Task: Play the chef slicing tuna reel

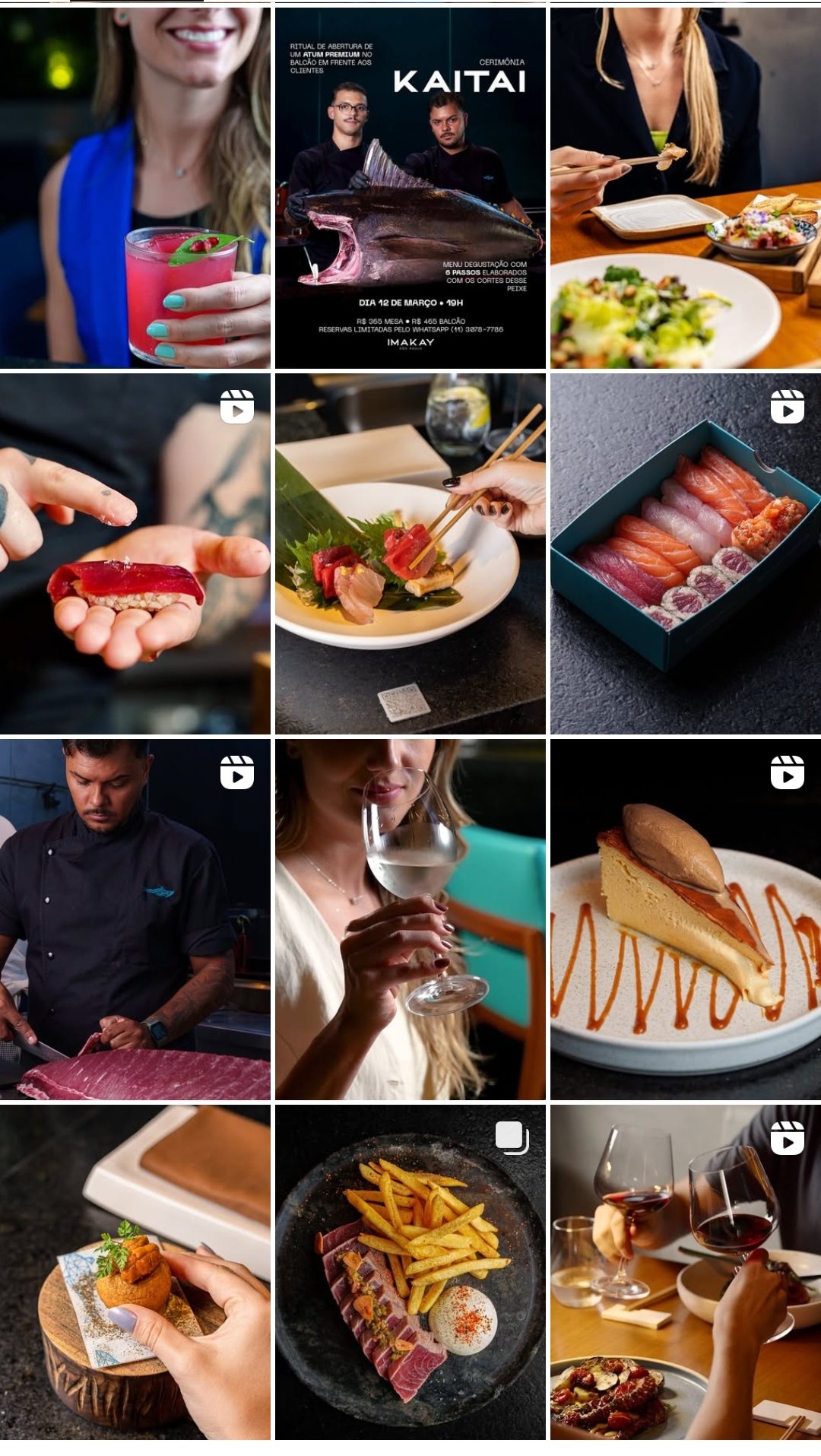Action: click(135, 919)
